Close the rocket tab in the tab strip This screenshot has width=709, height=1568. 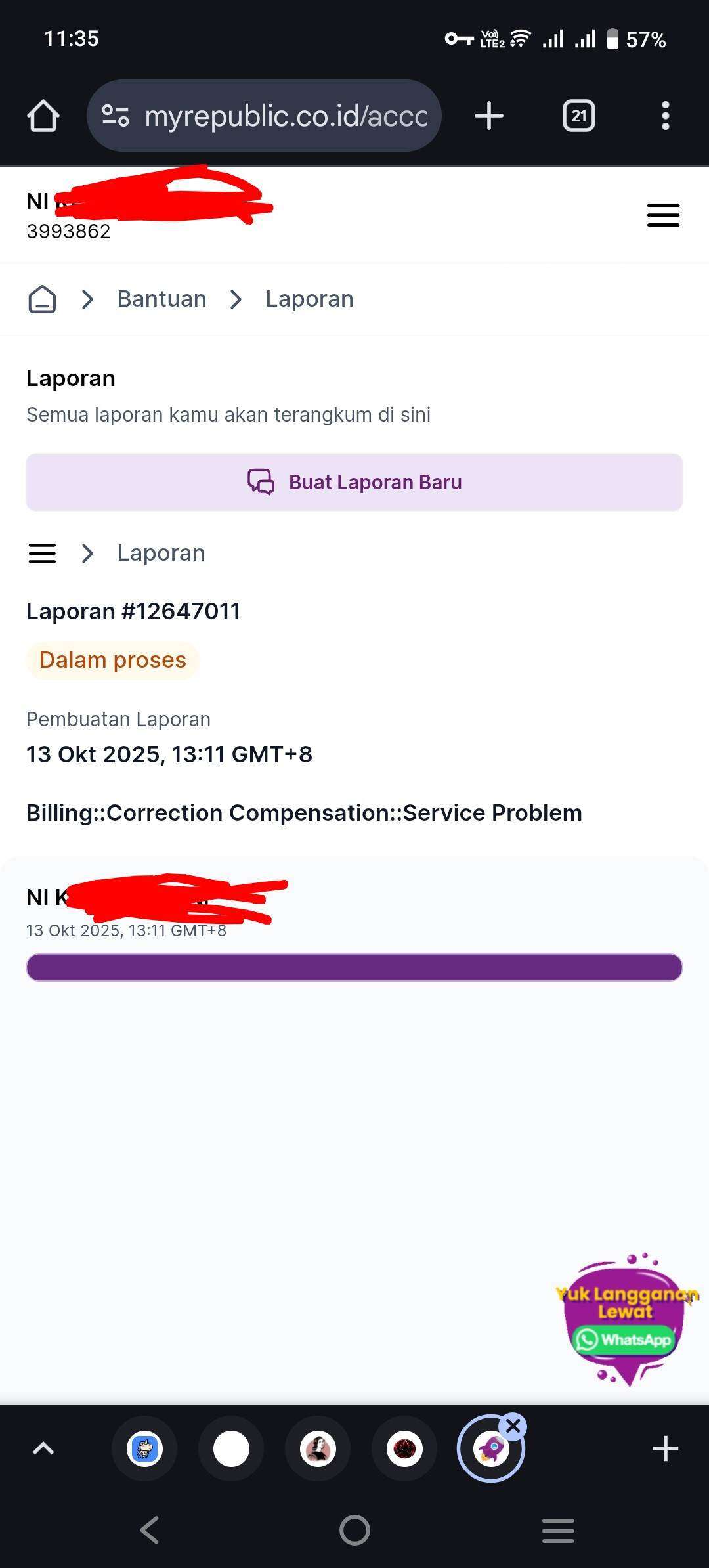click(x=513, y=1426)
